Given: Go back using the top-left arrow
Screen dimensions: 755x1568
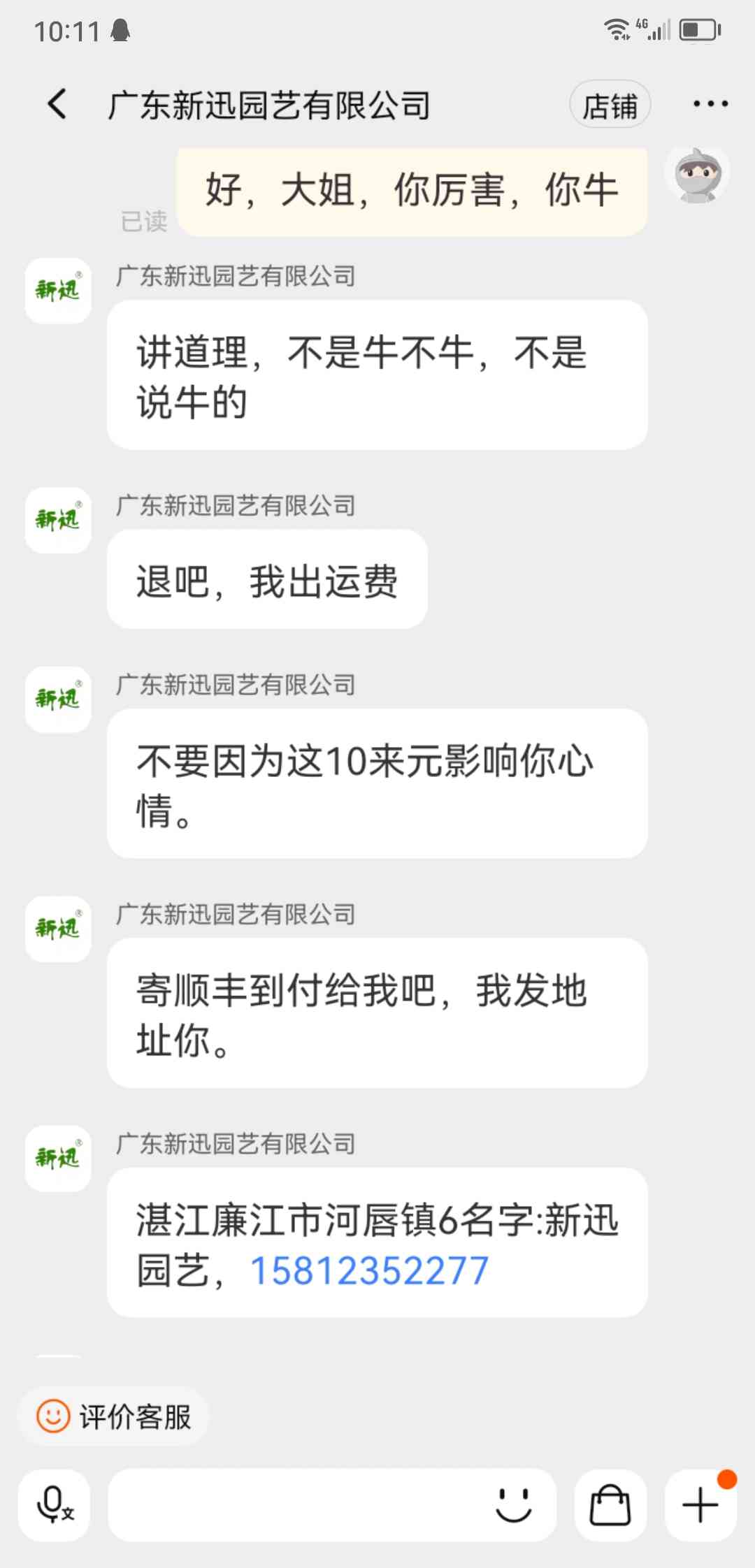Looking at the screenshot, I should coord(57,104).
